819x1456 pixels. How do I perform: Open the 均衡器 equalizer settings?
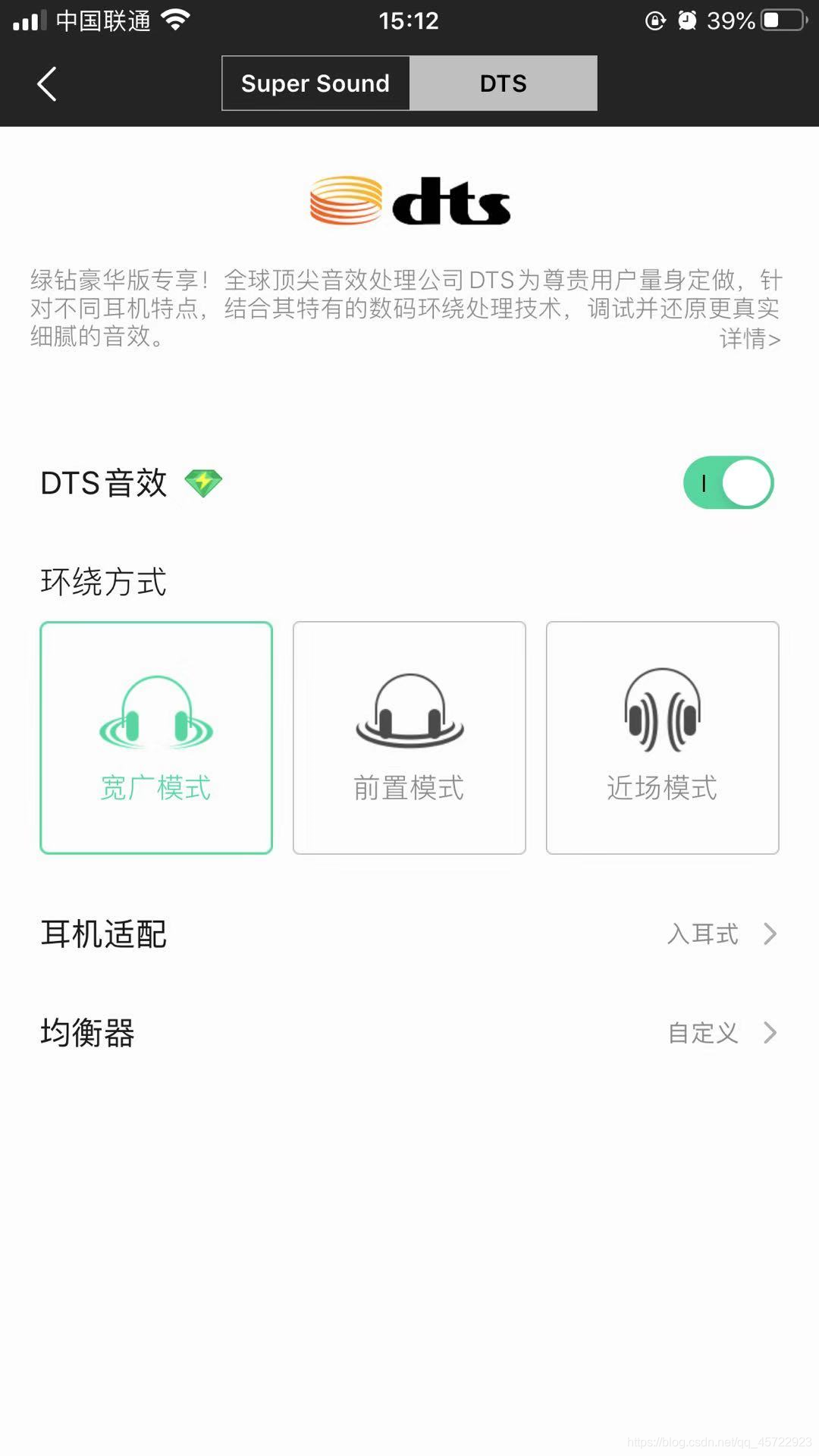point(409,1032)
